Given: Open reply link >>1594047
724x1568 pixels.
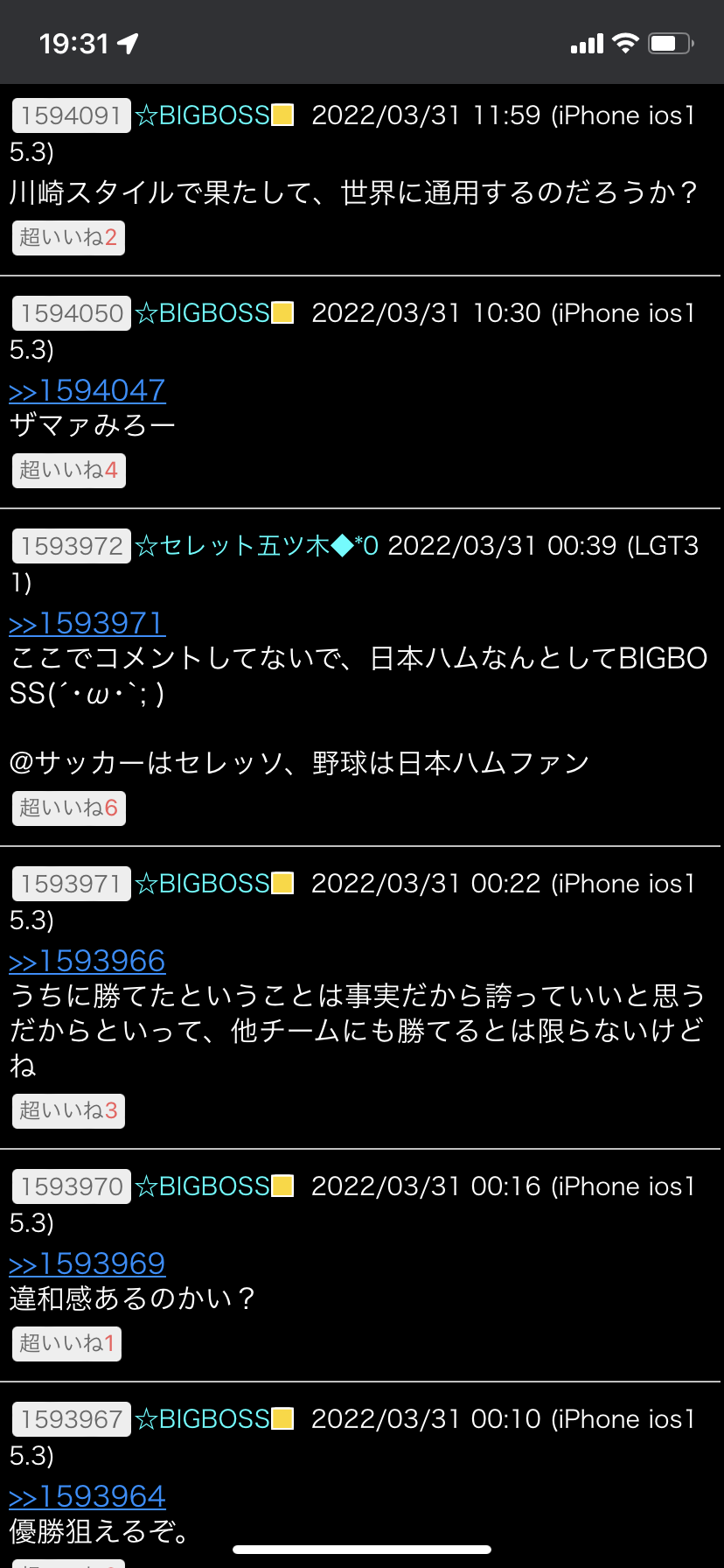Looking at the screenshot, I should pyautogui.click(x=87, y=390).
